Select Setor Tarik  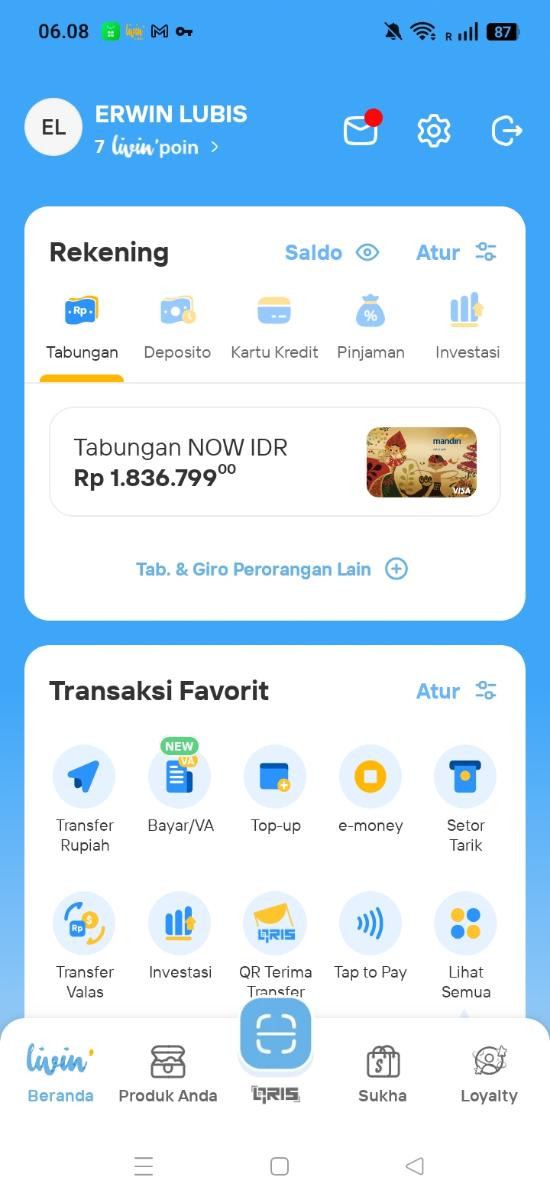pos(465,798)
